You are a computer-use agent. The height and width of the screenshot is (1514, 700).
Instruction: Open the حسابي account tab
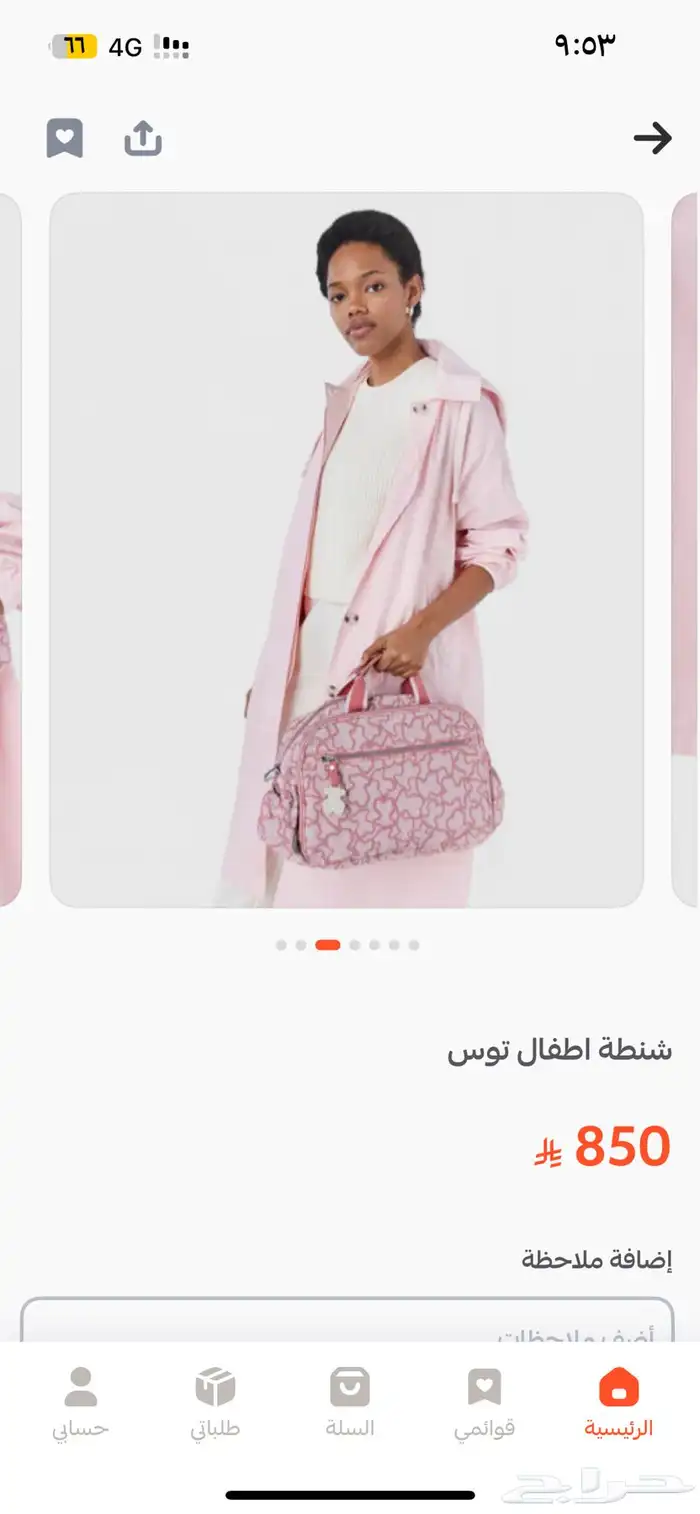pos(81,1402)
